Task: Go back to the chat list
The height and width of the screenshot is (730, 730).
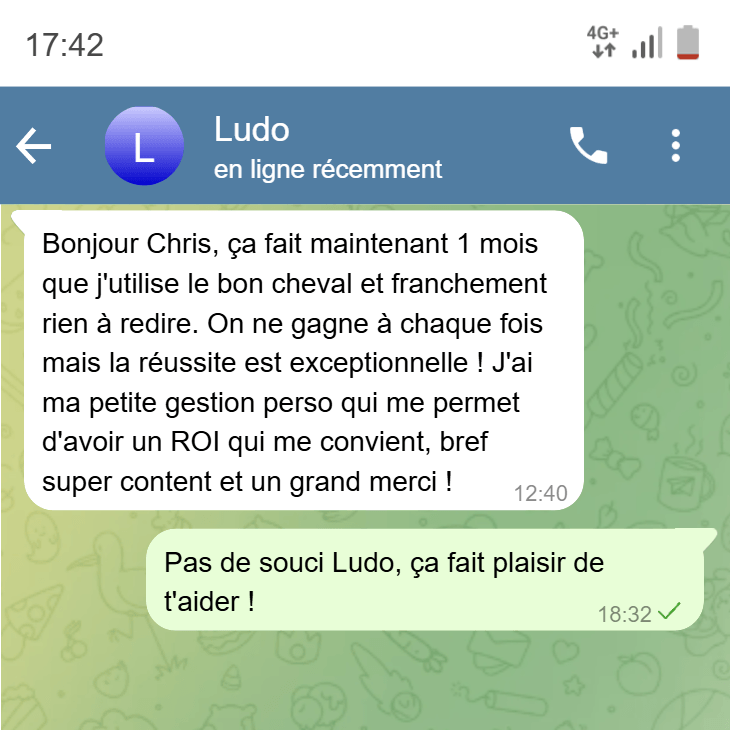Action: coord(34,147)
